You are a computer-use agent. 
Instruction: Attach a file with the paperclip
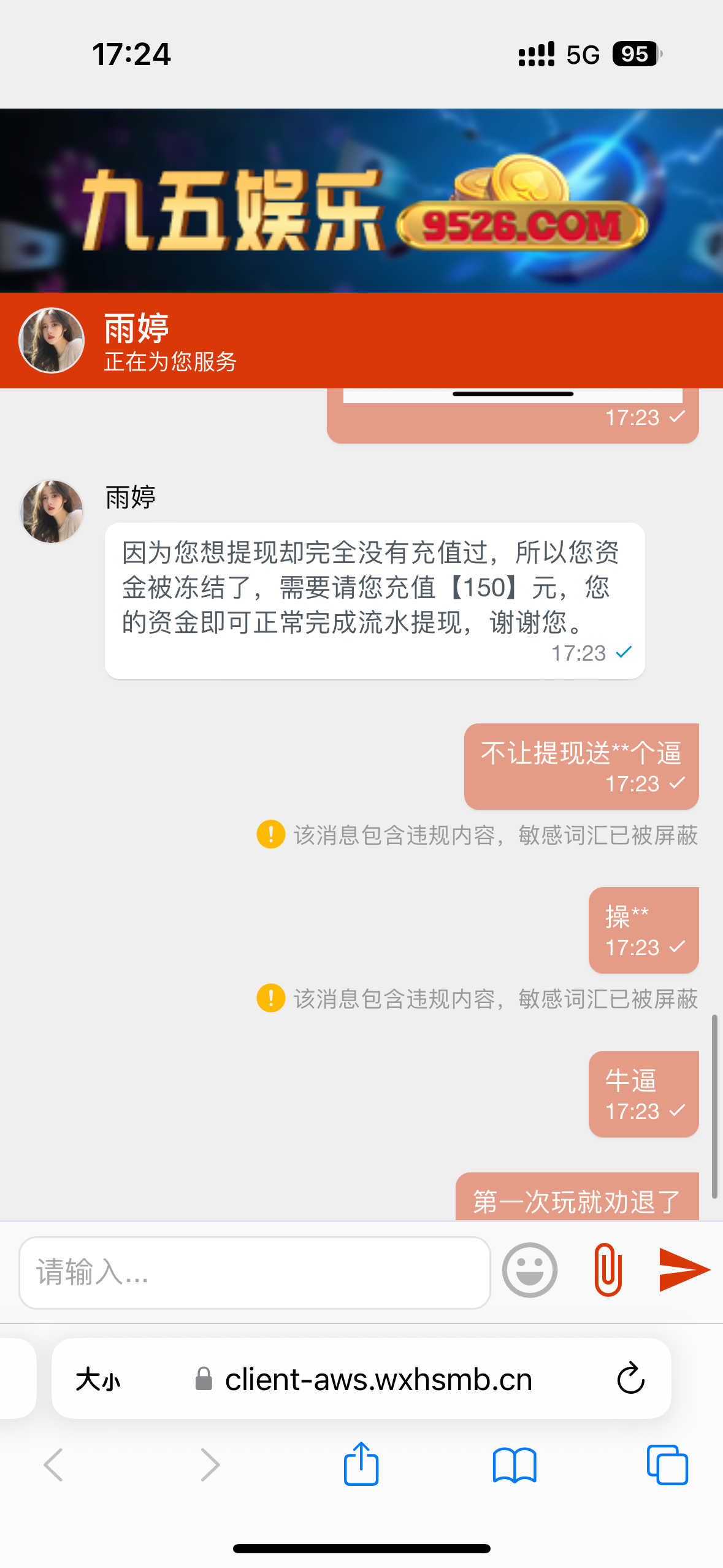click(x=608, y=1270)
